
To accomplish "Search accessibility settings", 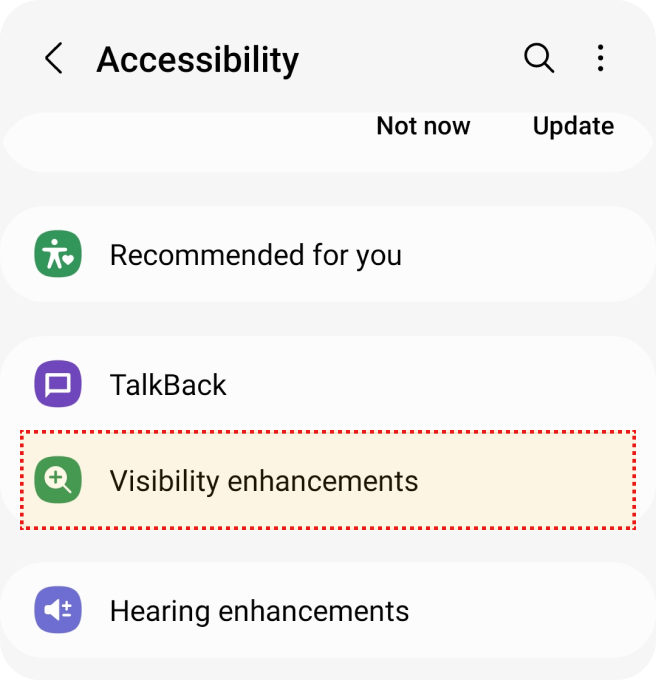I will point(539,58).
